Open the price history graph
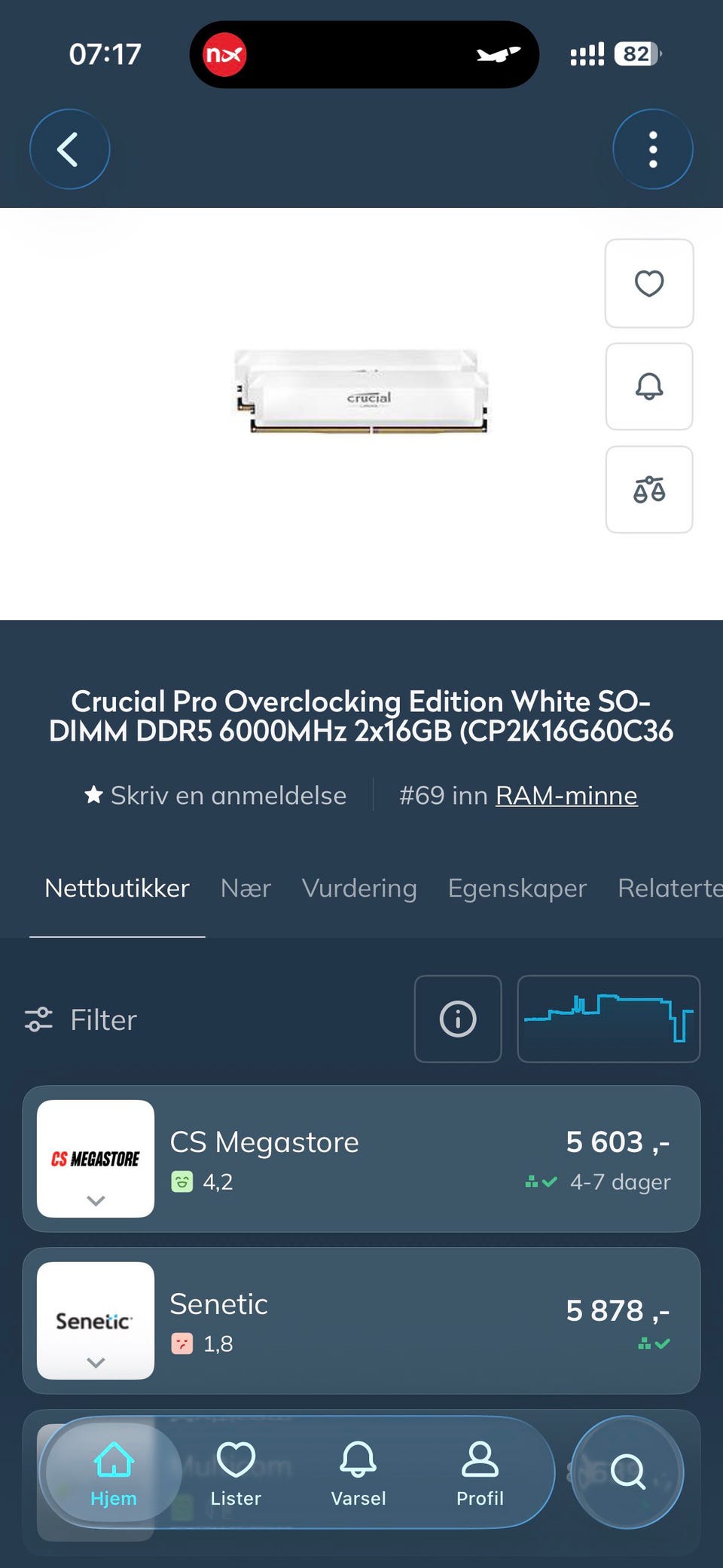Screen dimensions: 723x1568 coord(609,1019)
